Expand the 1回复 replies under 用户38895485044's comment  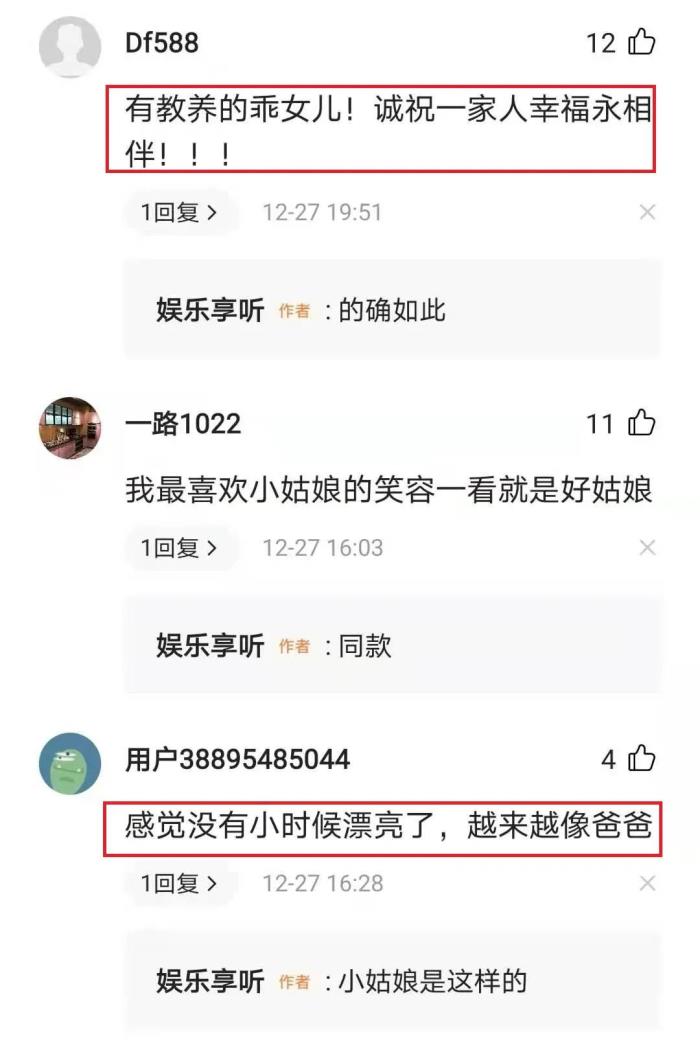point(178,884)
